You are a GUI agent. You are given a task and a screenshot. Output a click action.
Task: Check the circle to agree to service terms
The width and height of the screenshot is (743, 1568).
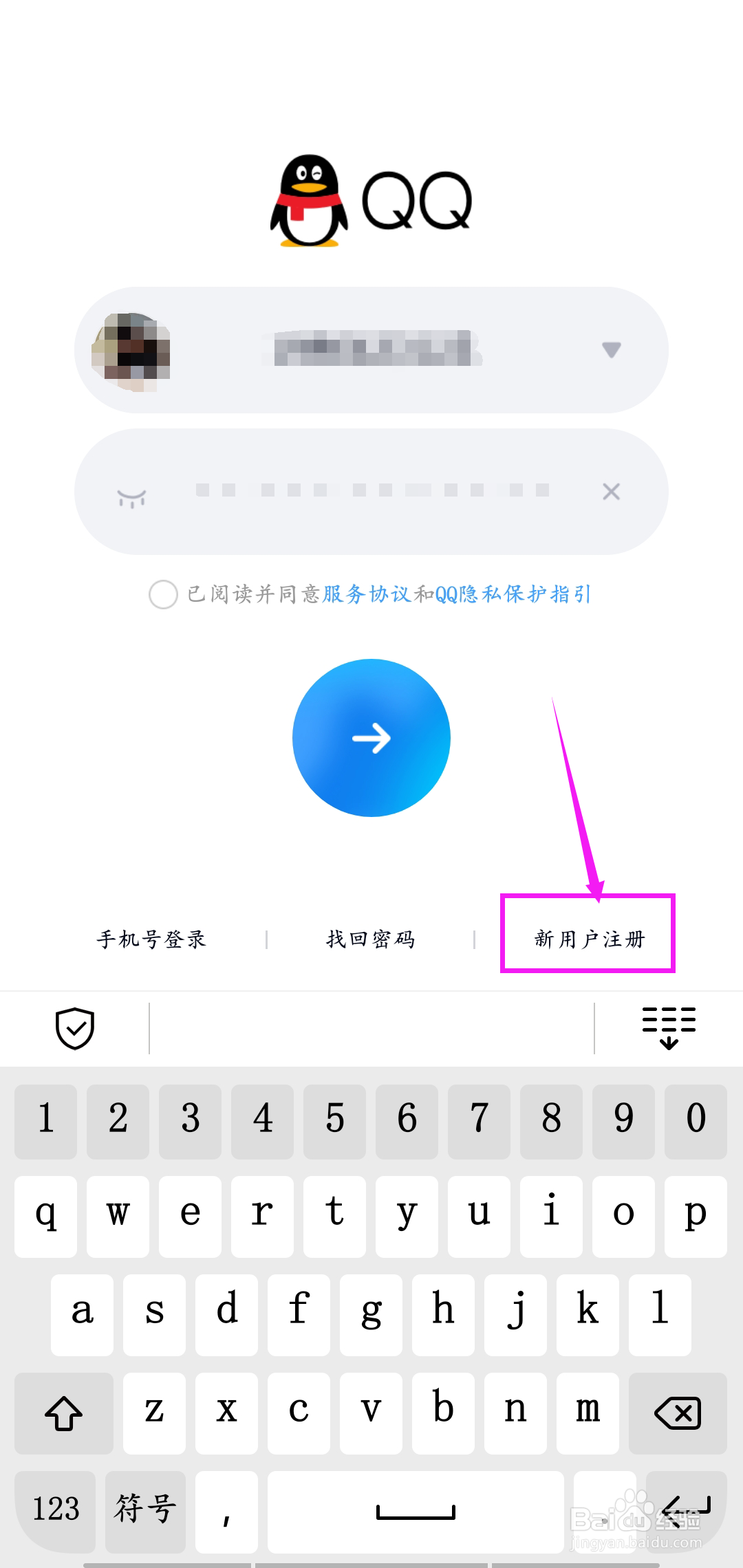click(164, 596)
